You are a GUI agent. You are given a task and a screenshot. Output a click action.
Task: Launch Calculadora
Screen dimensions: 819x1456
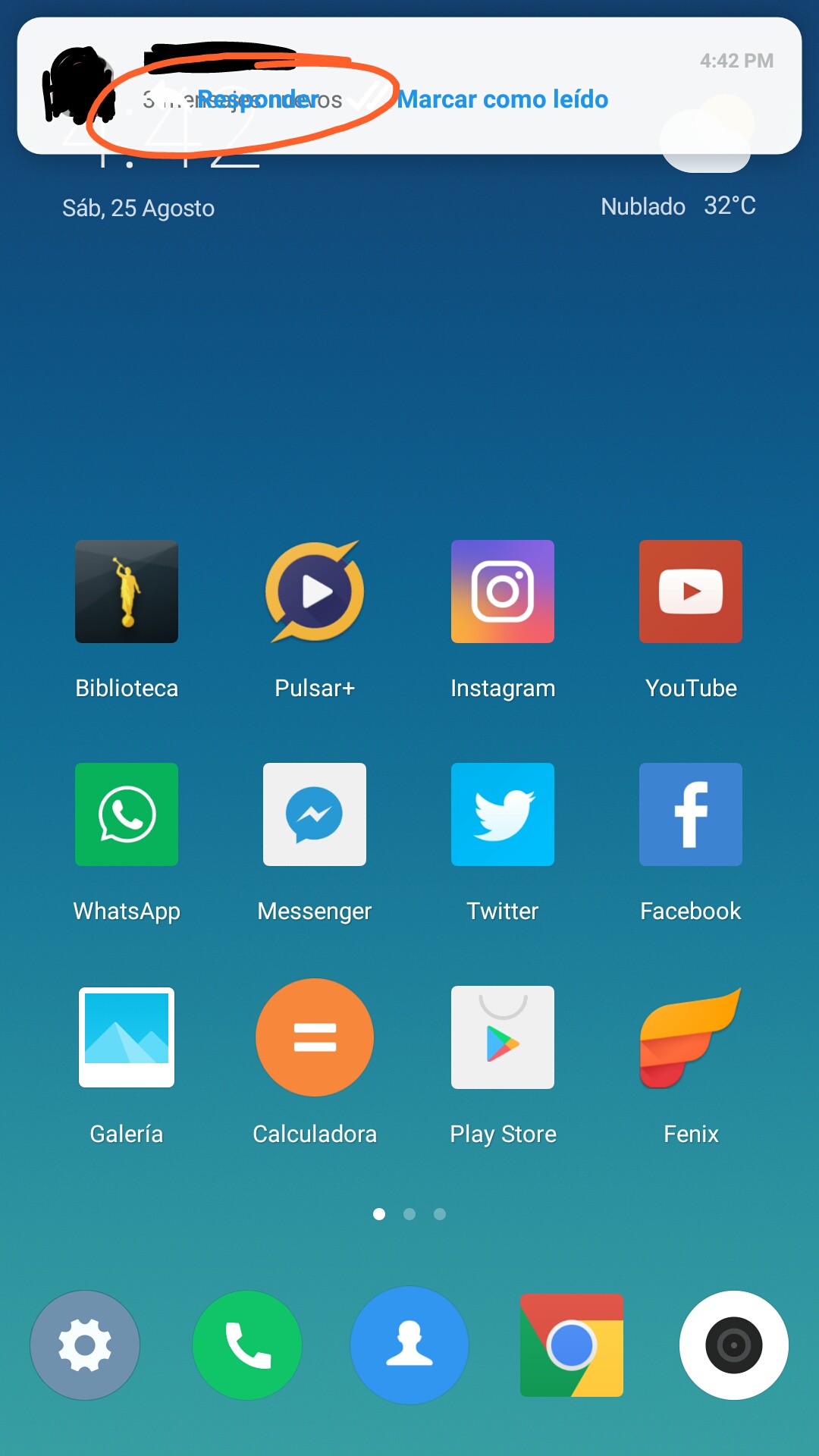tap(315, 1037)
